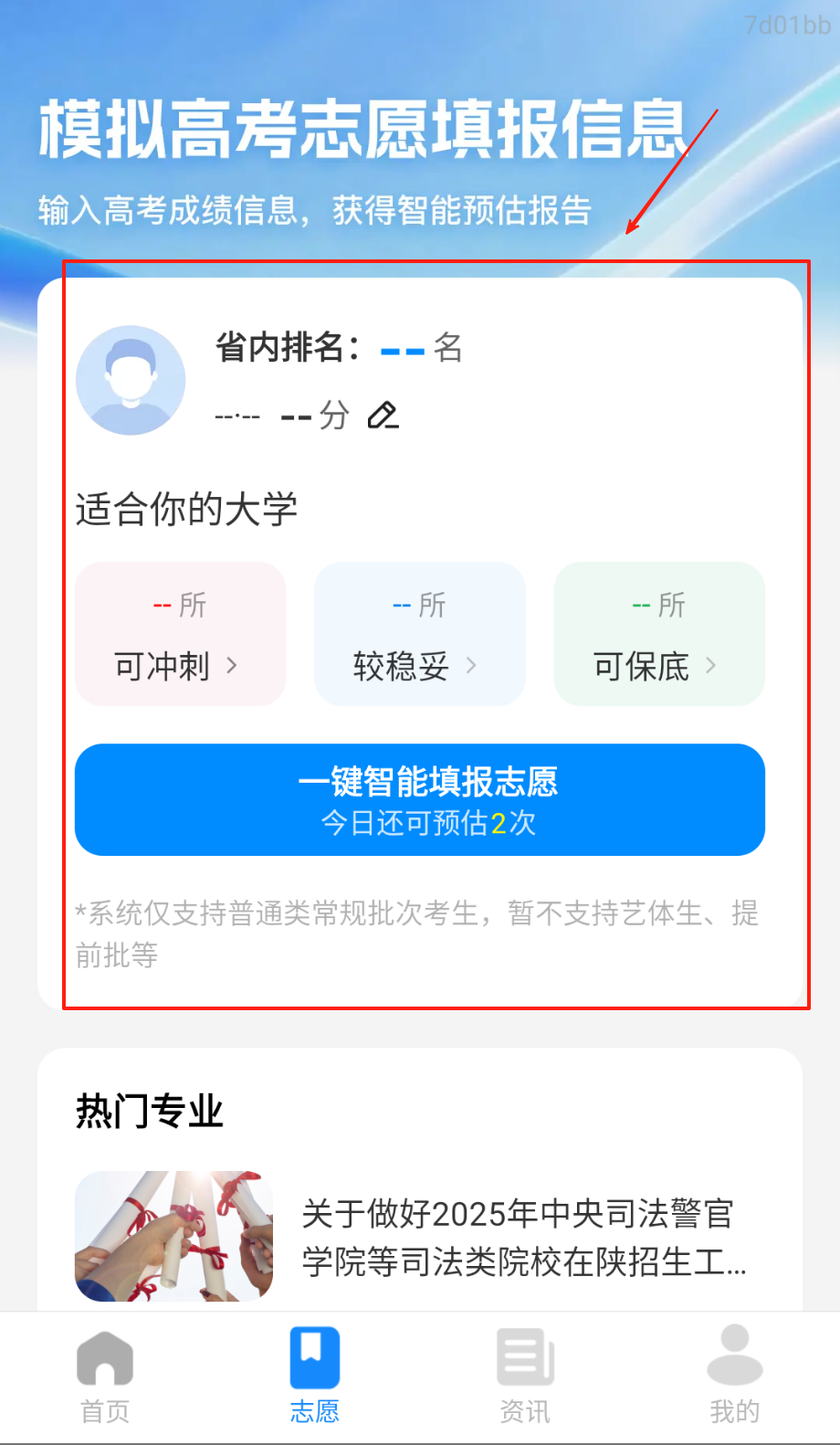The height and width of the screenshot is (1445, 840).
Task: Edit the score with the pencil icon
Action: pyautogui.click(x=383, y=416)
